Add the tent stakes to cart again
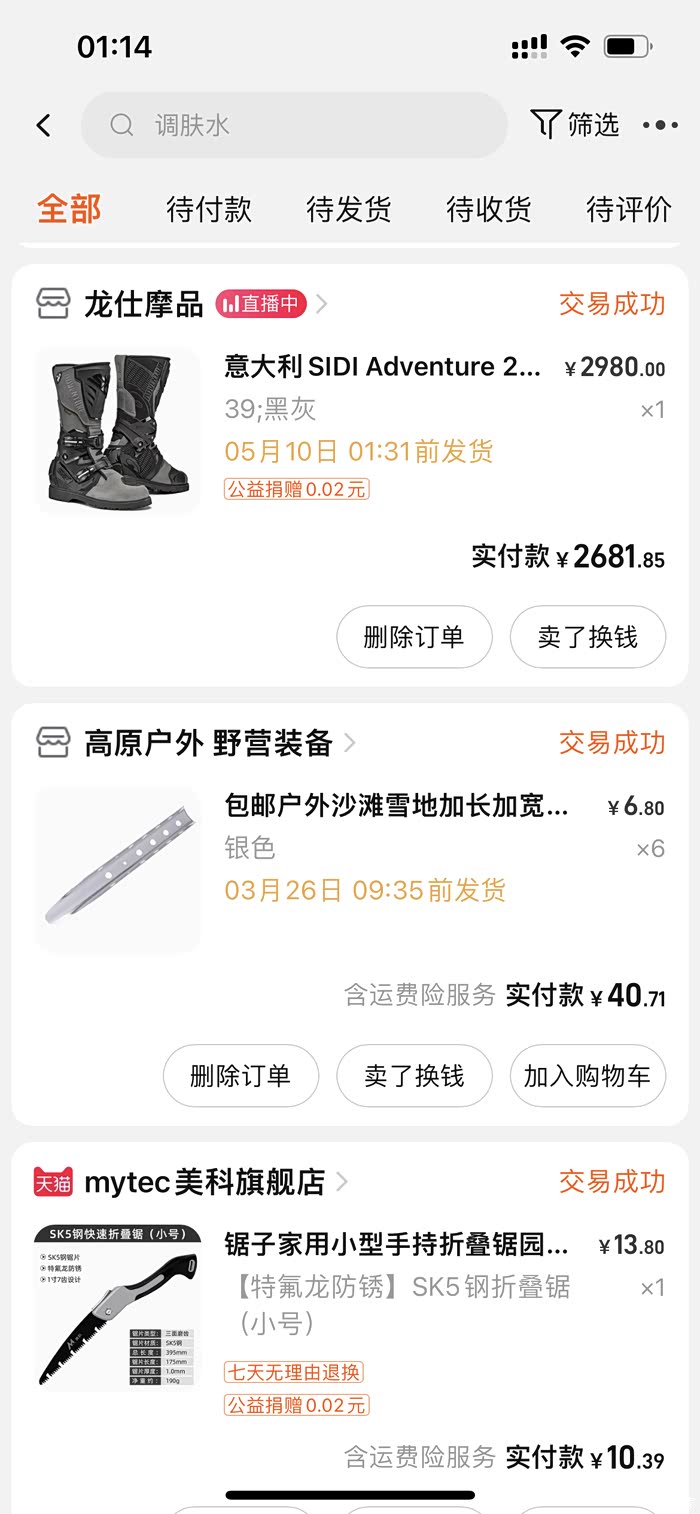 [x=587, y=1076]
